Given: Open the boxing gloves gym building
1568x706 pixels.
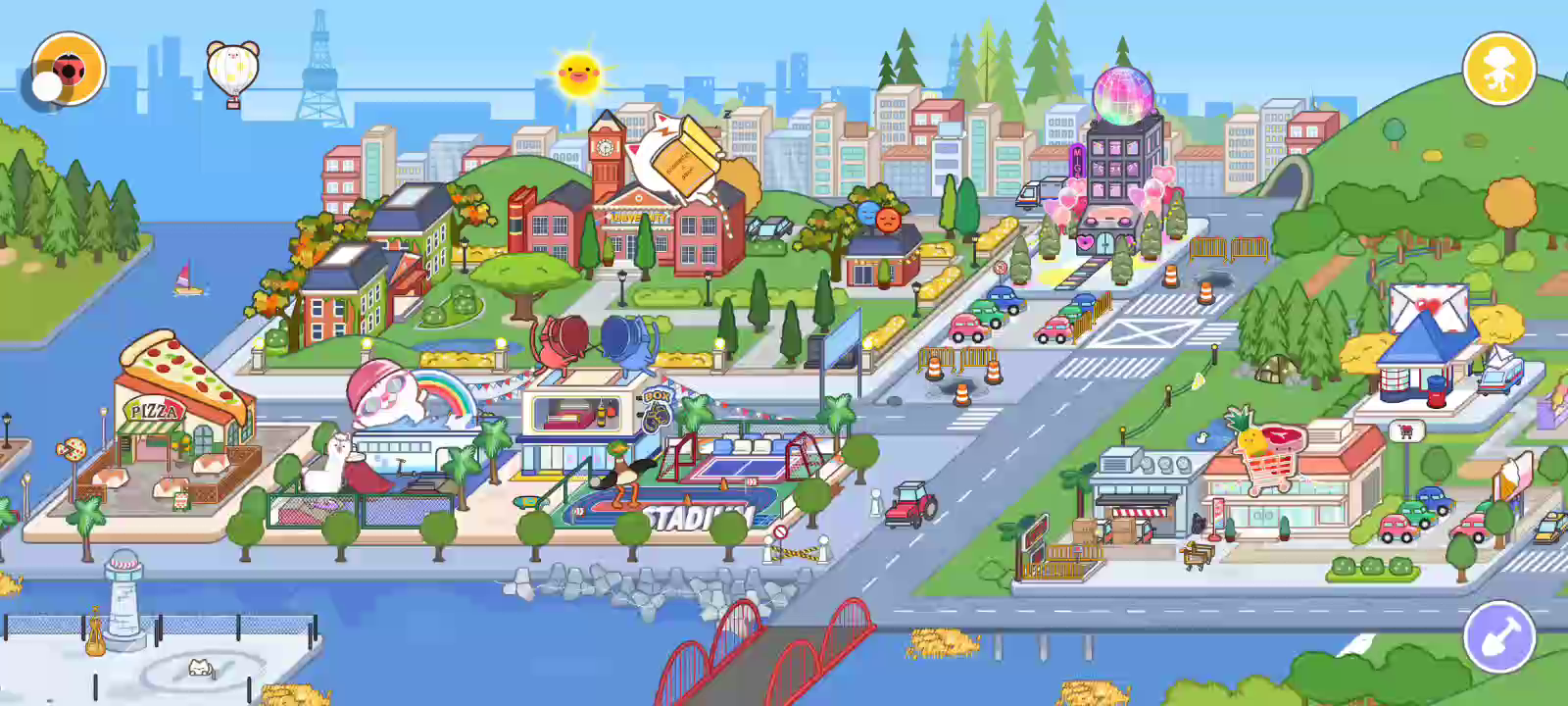Looking at the screenshot, I should click(x=586, y=412).
